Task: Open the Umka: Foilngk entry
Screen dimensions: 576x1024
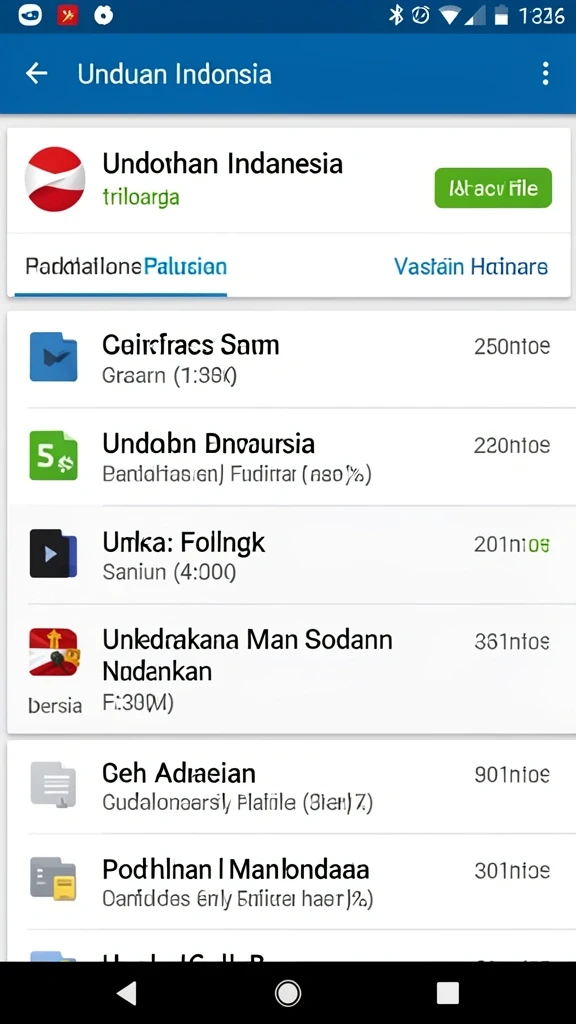Action: click(288, 554)
